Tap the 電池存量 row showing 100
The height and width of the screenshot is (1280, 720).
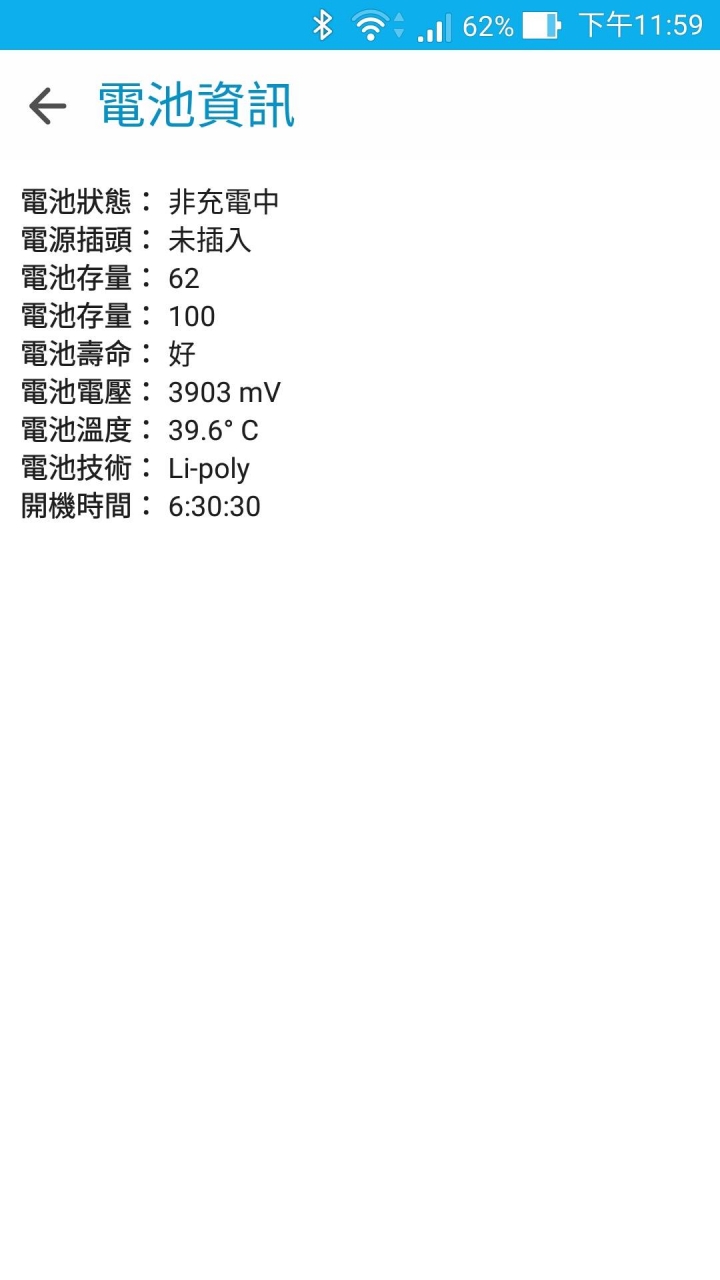click(x=190, y=316)
